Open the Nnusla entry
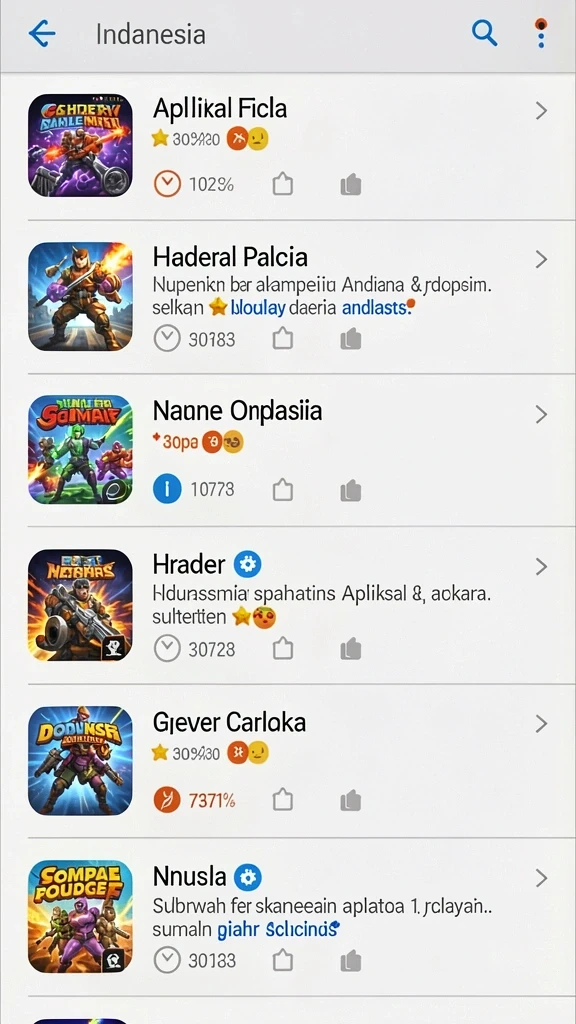Screen dimensions: 576x1024 coord(288,917)
